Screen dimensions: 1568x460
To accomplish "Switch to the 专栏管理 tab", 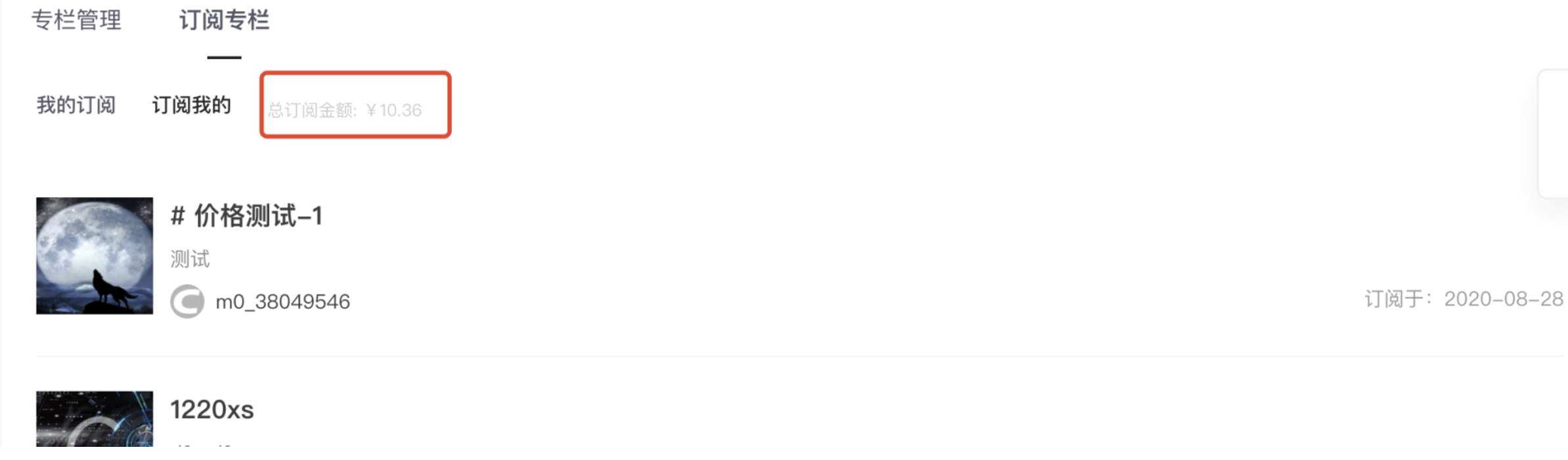I will click(76, 20).
